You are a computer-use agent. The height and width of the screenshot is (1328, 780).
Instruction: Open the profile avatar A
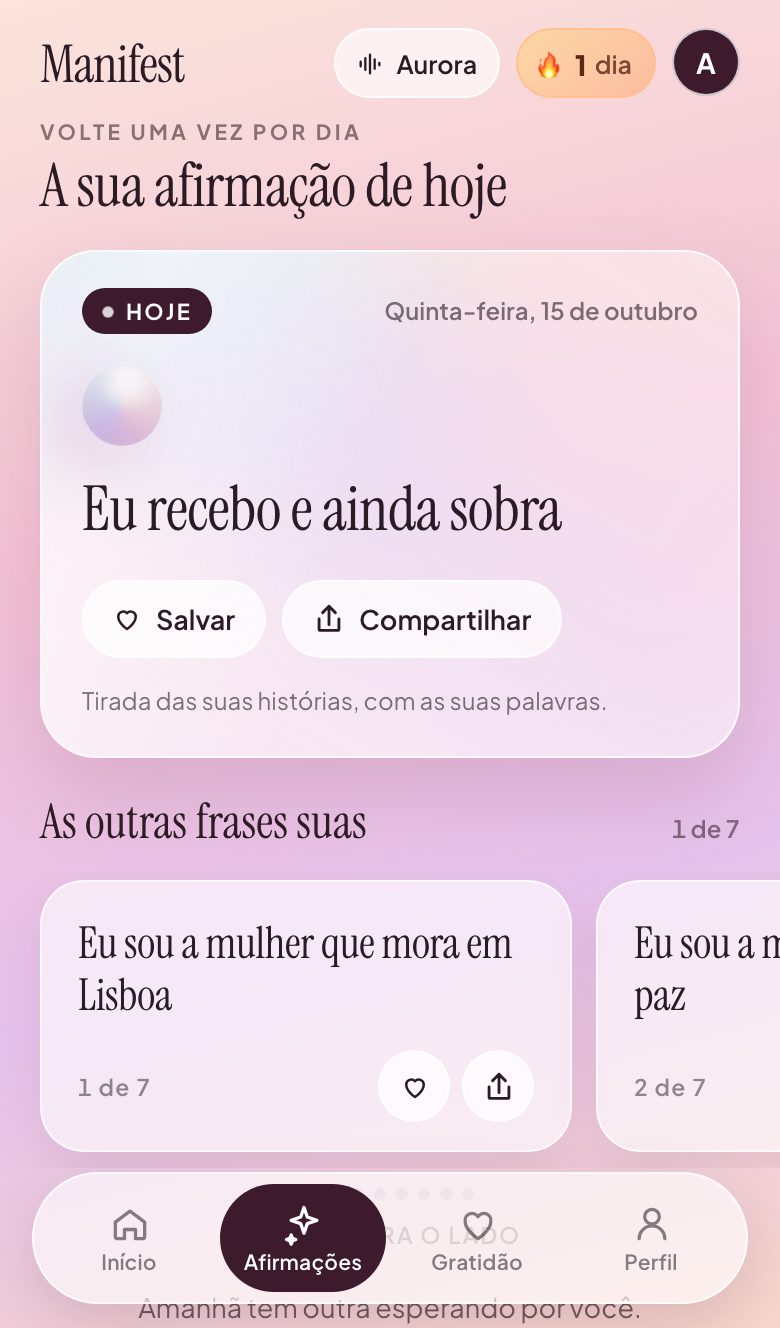click(706, 63)
